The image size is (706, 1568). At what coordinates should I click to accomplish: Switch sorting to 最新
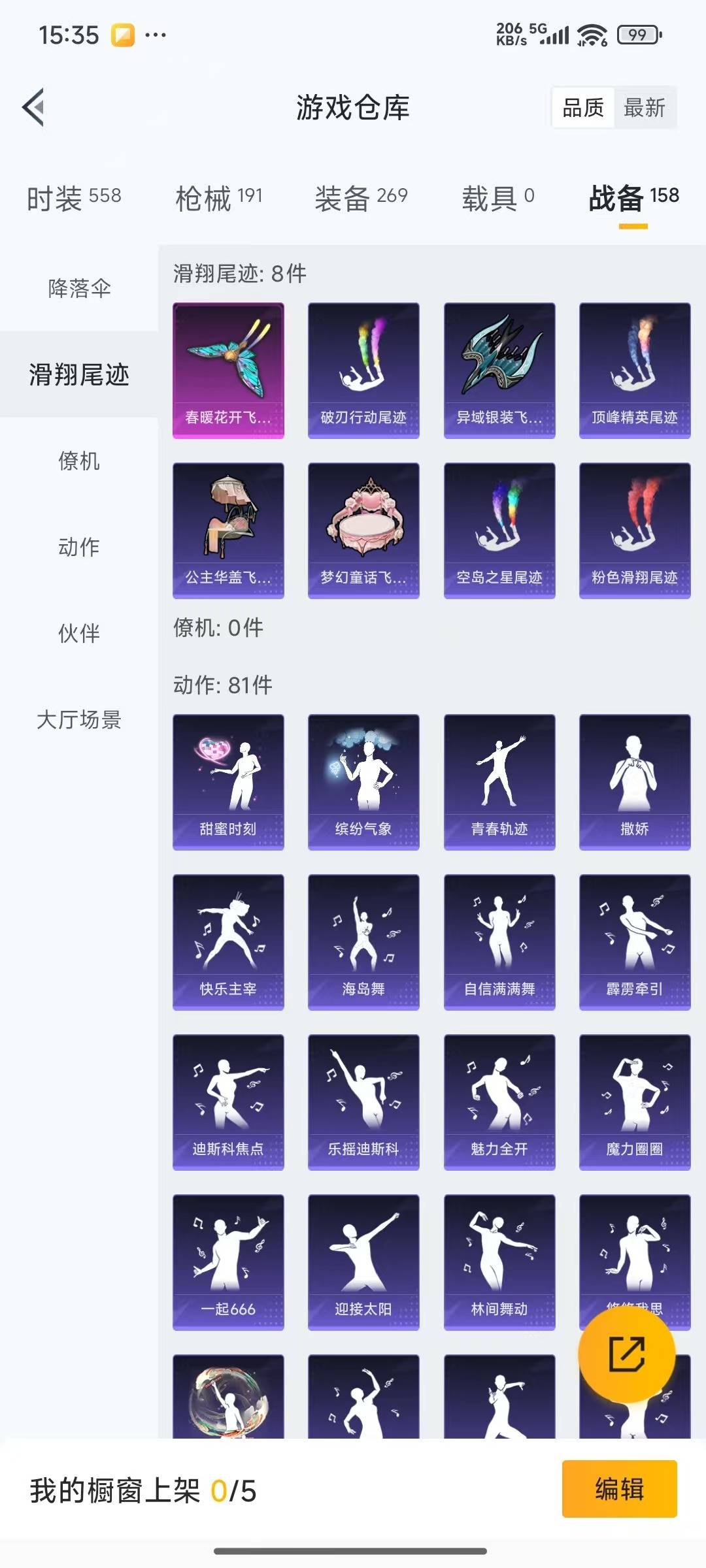coord(645,108)
